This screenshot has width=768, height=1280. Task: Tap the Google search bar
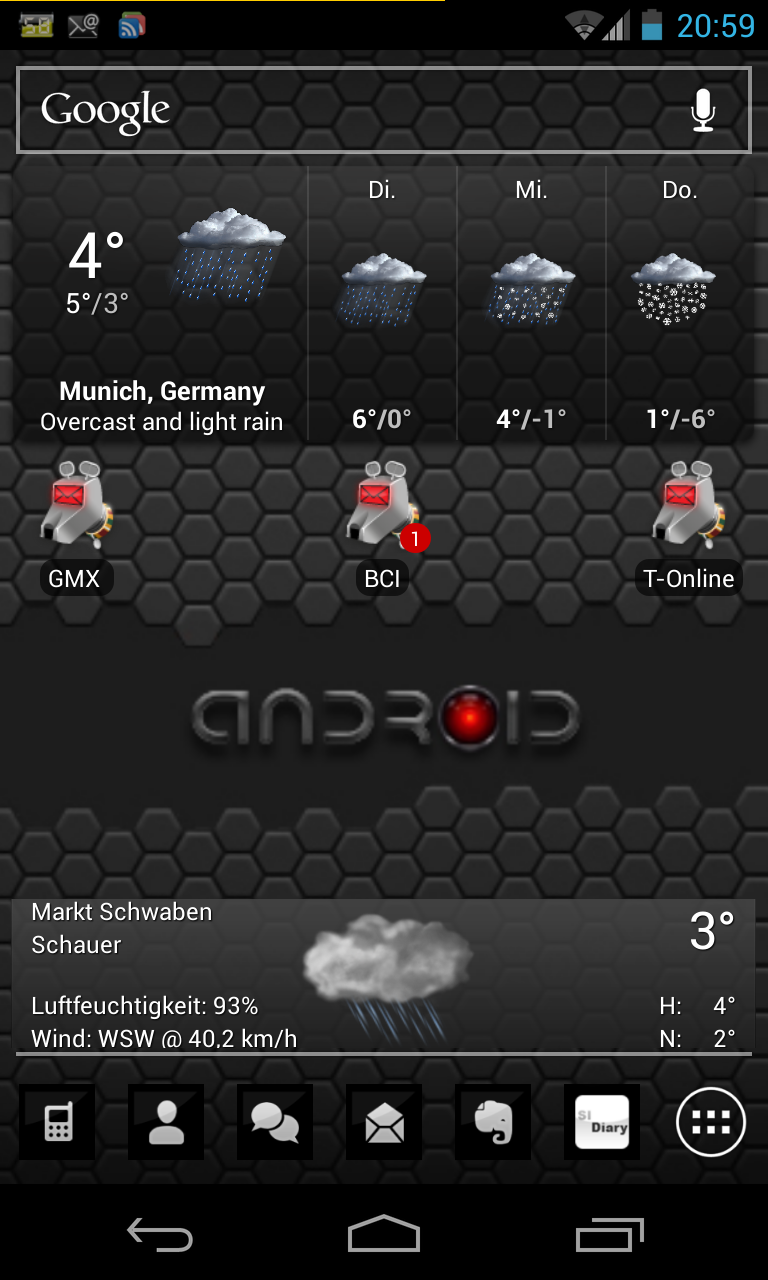click(x=384, y=110)
